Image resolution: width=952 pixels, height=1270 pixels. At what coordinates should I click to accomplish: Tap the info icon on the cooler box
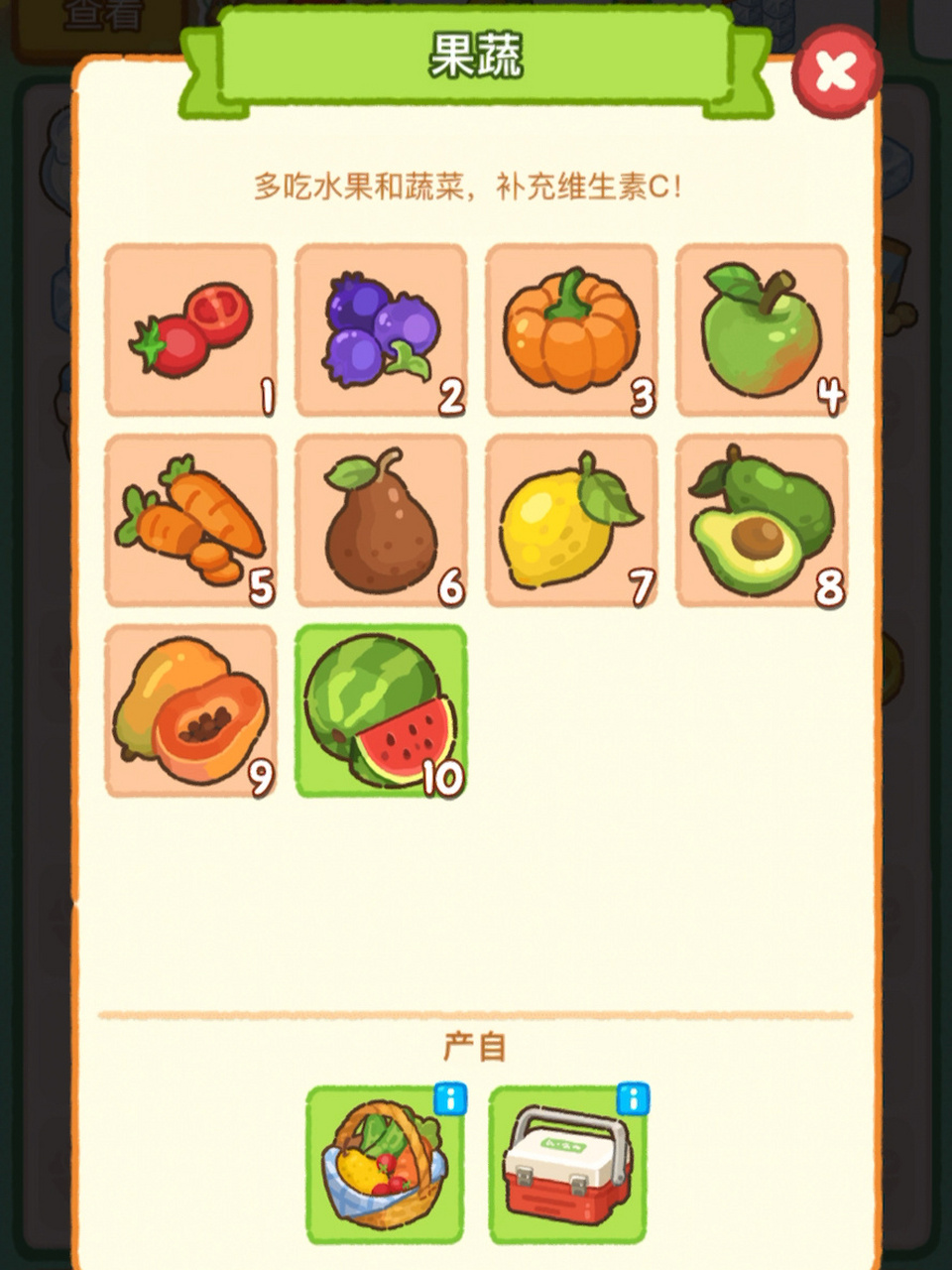tap(633, 1099)
